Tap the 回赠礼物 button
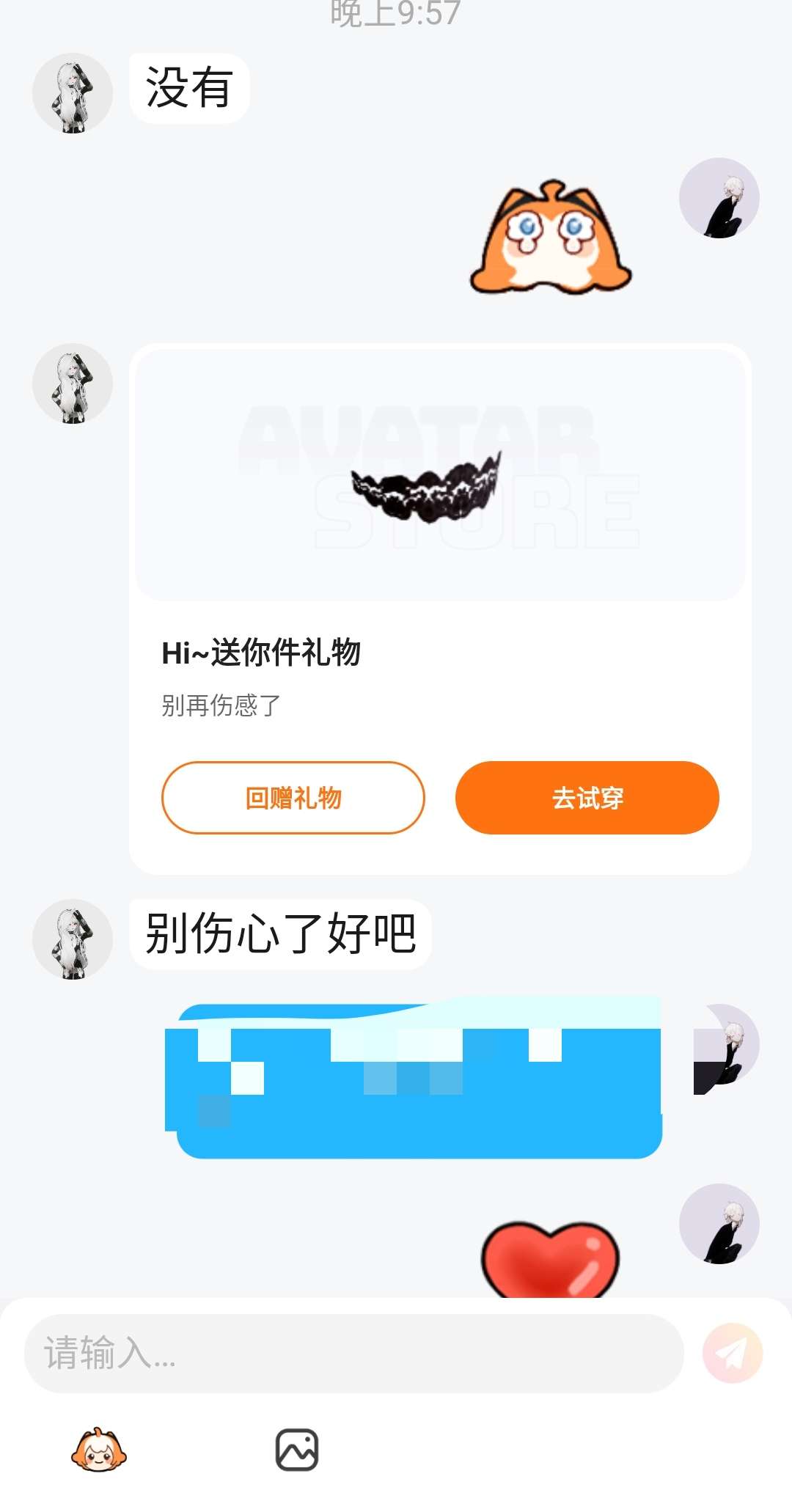This screenshot has width=792, height=1512. click(293, 797)
